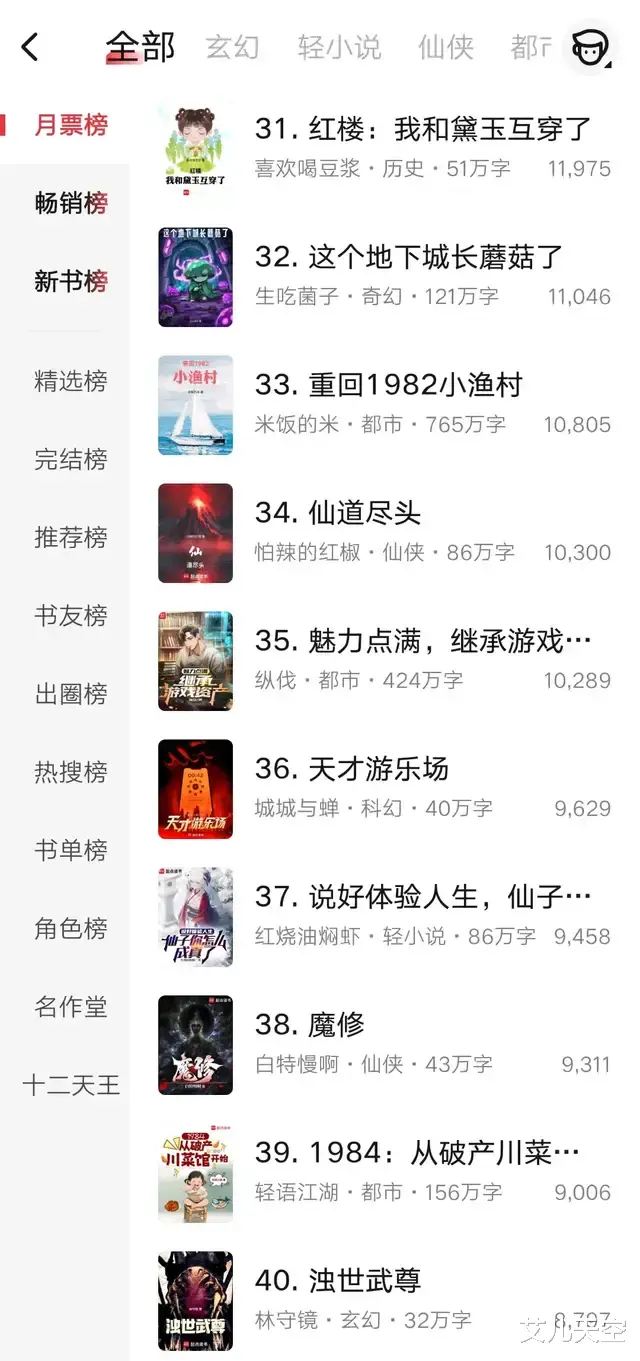Screen dimensions: 640x1361
Task: Open the 十二天王 list
Action: coord(70,1085)
